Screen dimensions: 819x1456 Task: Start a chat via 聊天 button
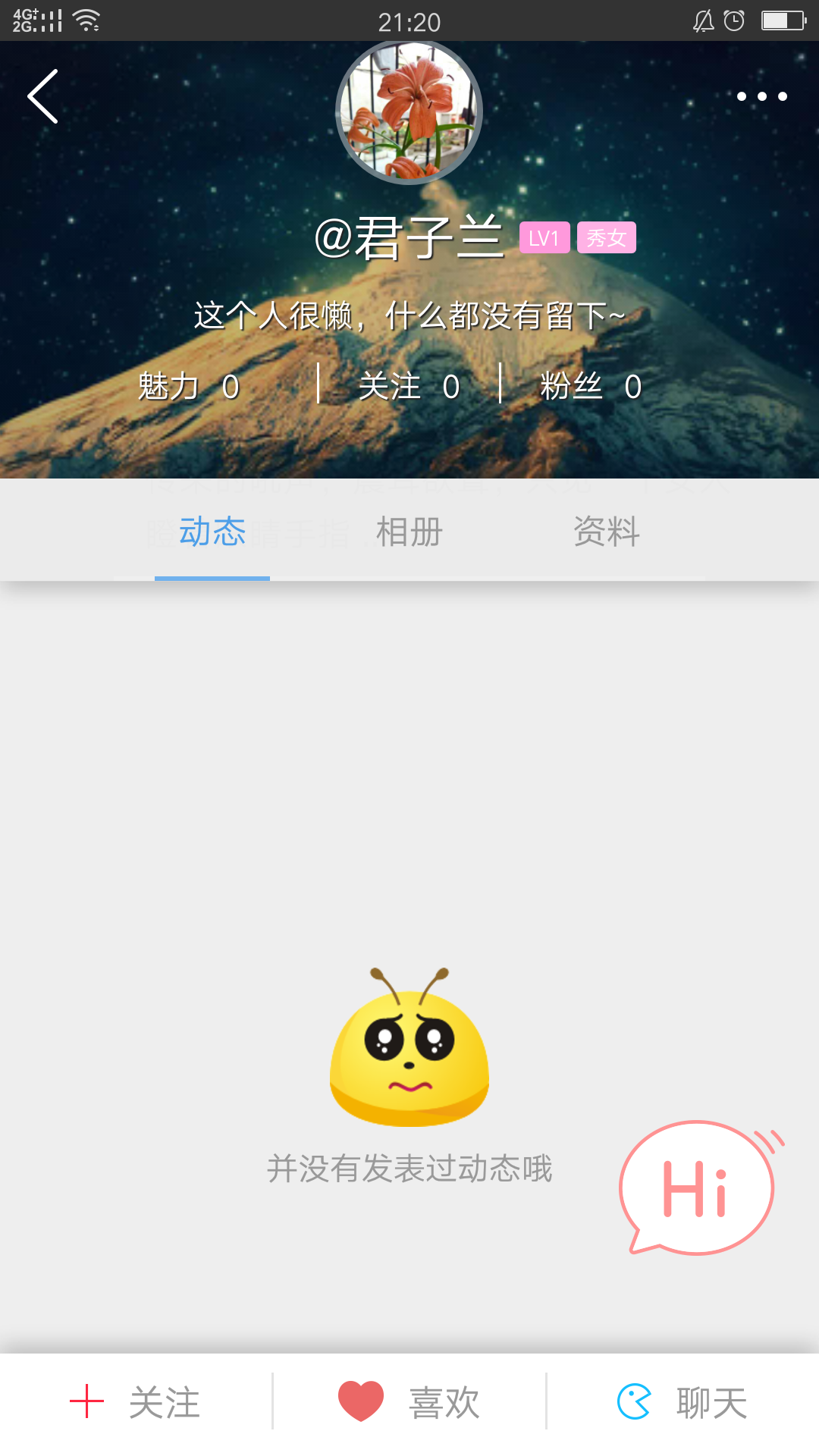point(682,1402)
